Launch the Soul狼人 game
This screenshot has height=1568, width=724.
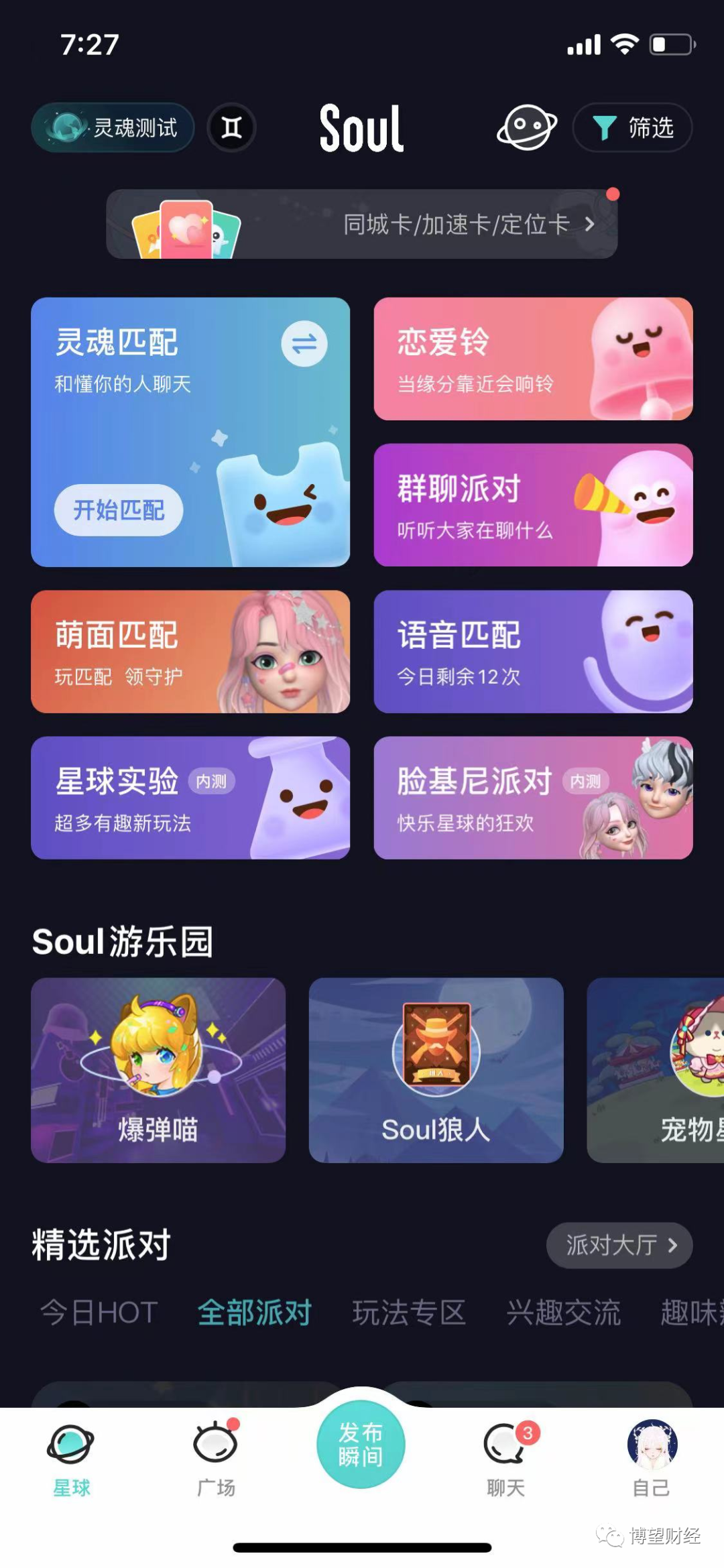coord(436,1070)
